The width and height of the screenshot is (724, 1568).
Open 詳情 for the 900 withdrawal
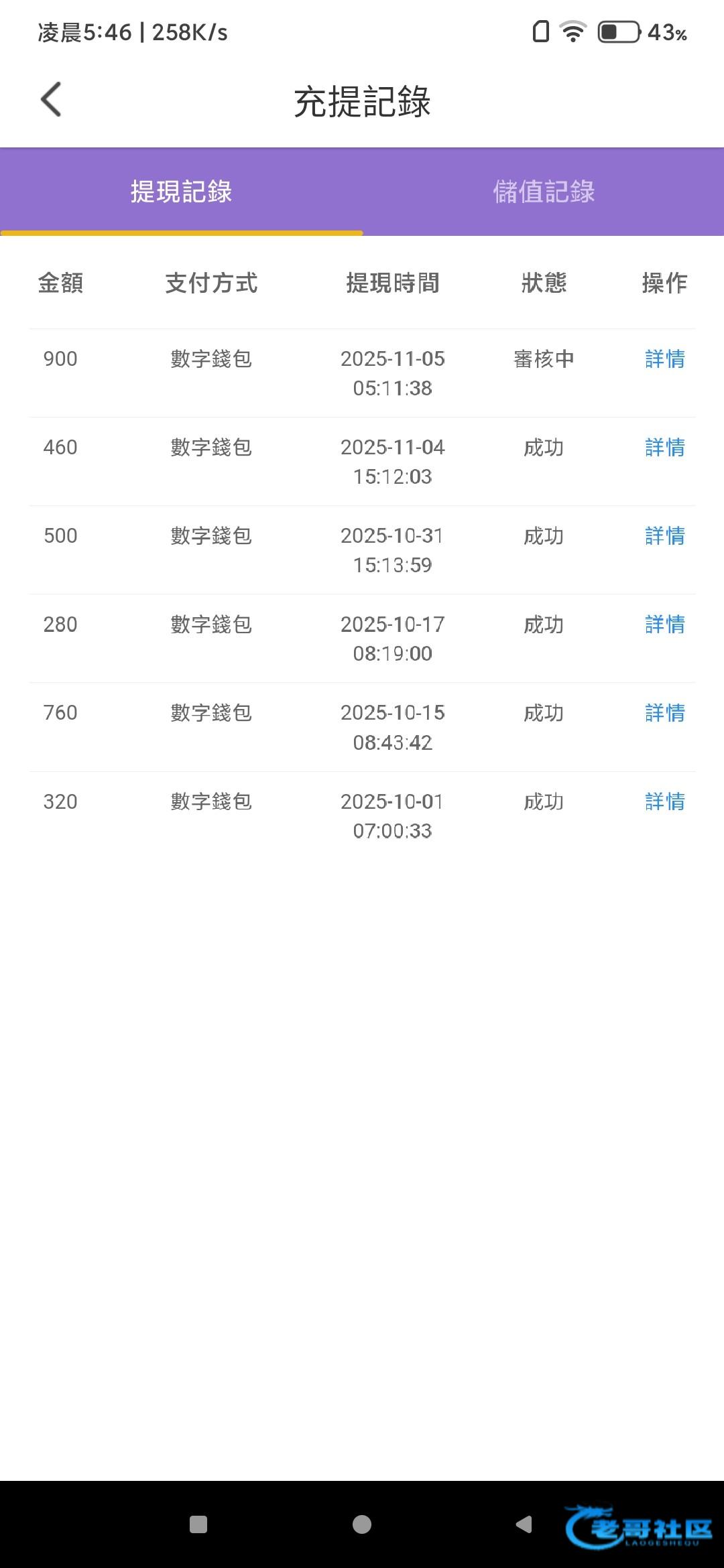click(x=664, y=359)
